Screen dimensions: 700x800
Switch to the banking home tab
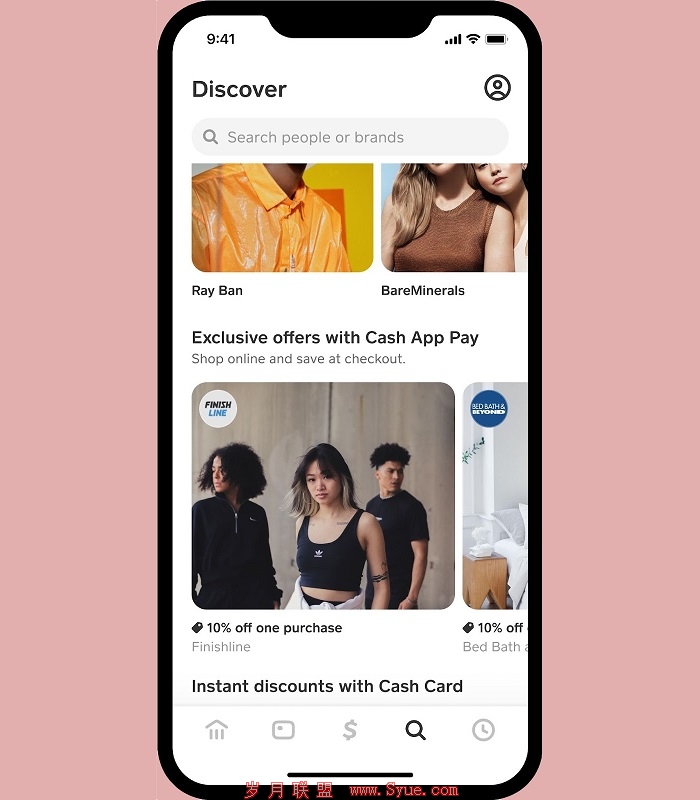pyautogui.click(x=216, y=730)
